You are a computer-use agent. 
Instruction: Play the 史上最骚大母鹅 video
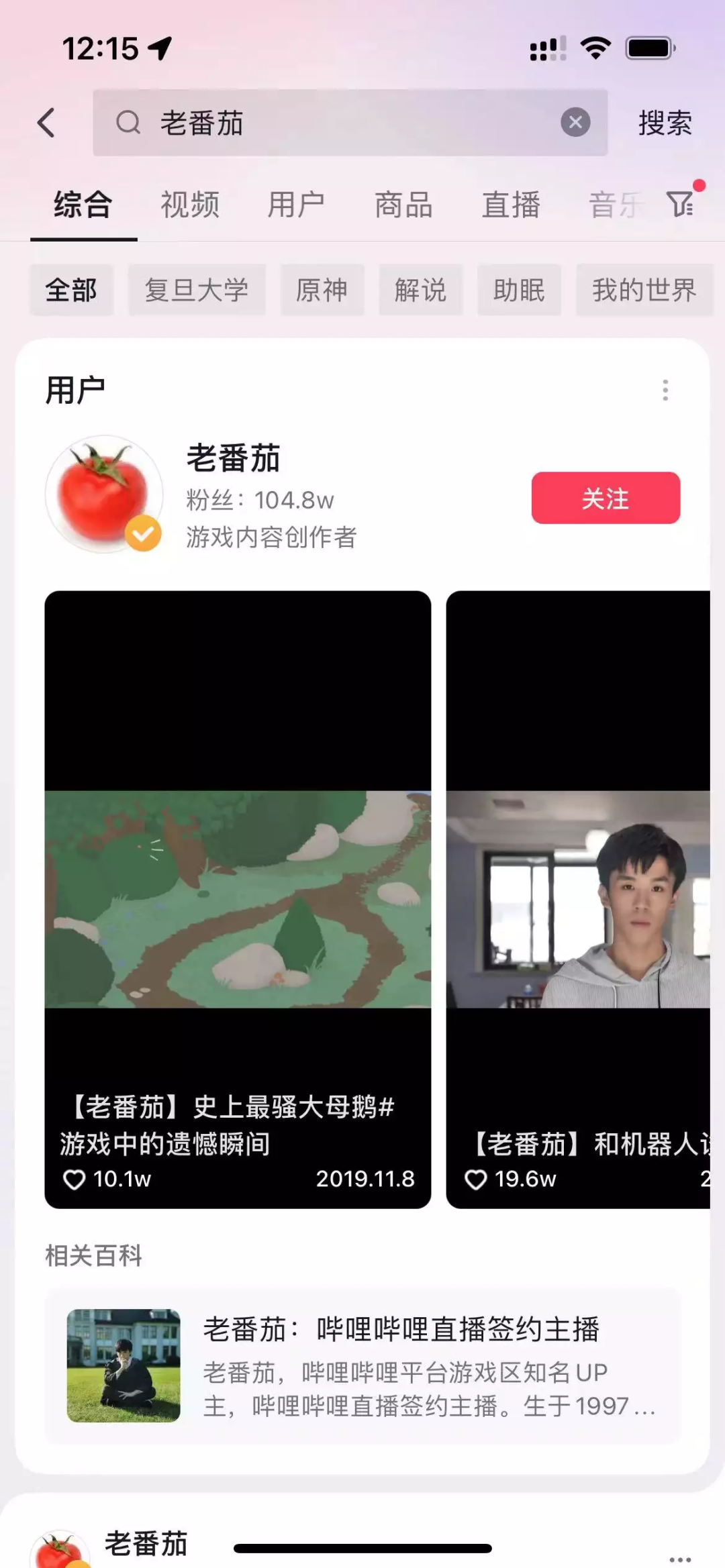tap(238, 899)
